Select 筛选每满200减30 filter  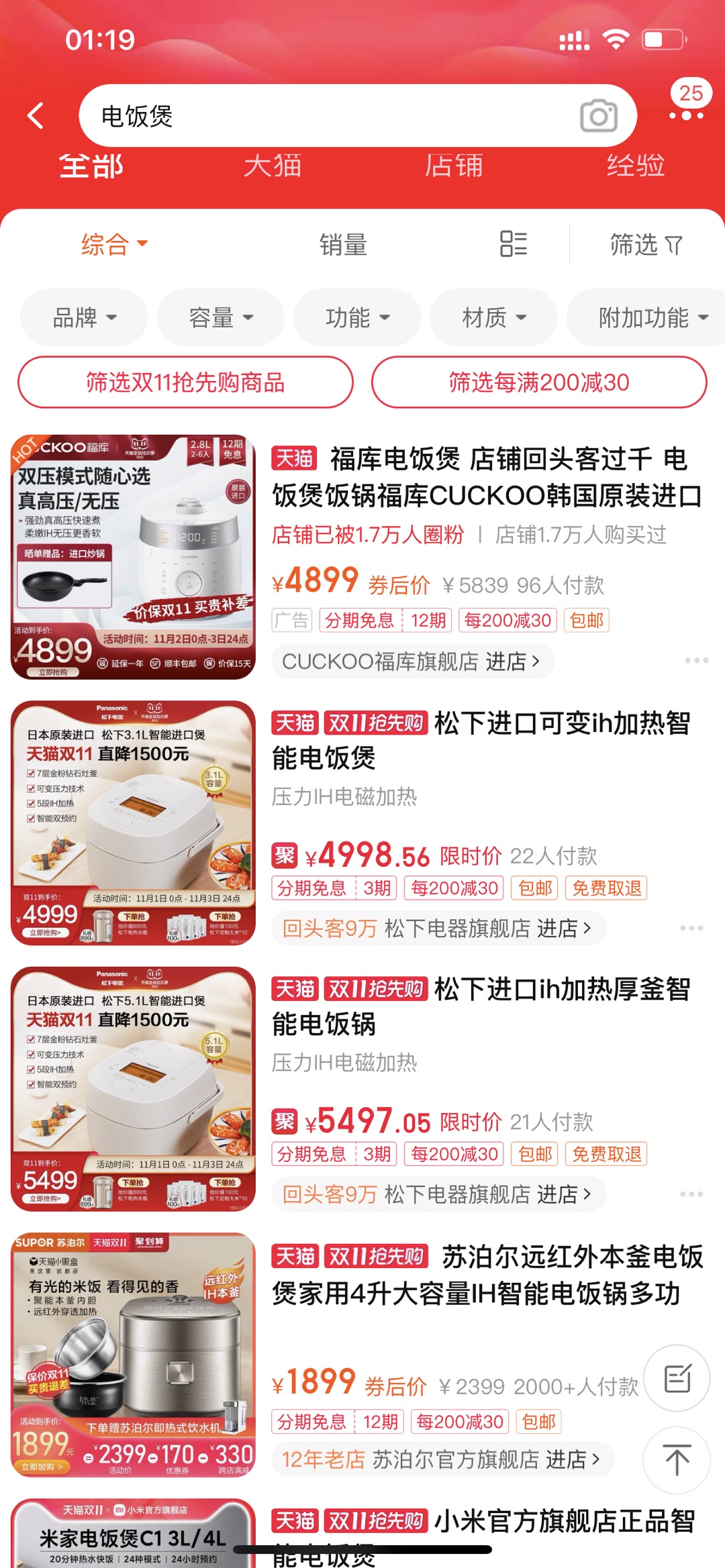539,382
